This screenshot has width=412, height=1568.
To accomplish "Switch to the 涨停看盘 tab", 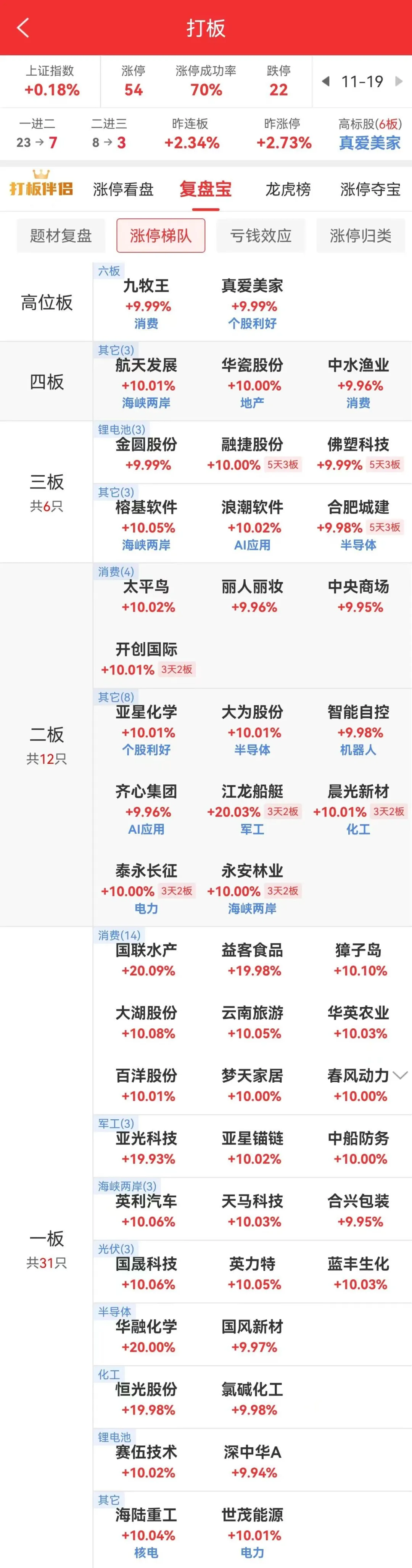I will tap(123, 189).
